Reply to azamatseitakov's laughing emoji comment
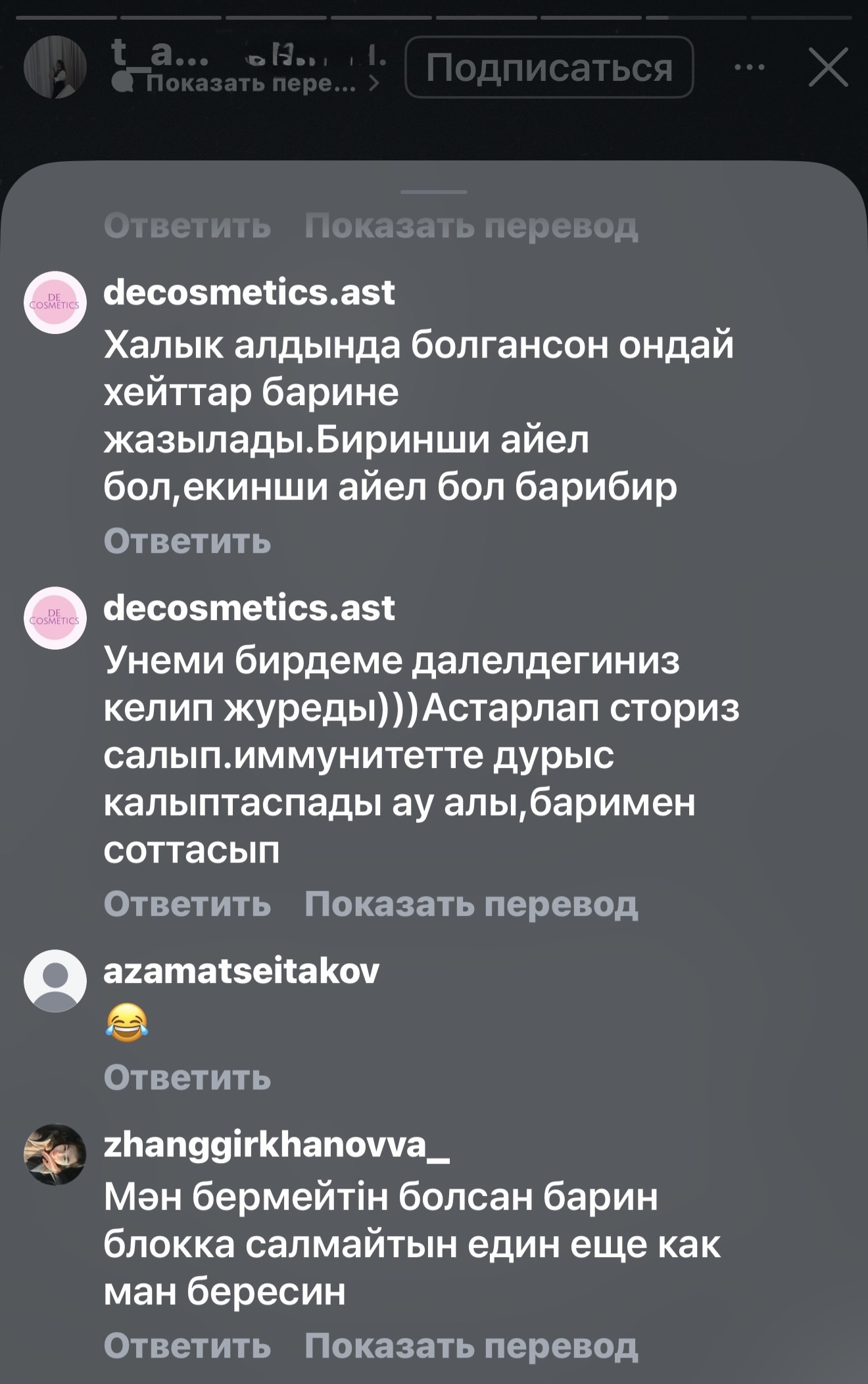Viewport: 868px width, 1384px height. (187, 1078)
